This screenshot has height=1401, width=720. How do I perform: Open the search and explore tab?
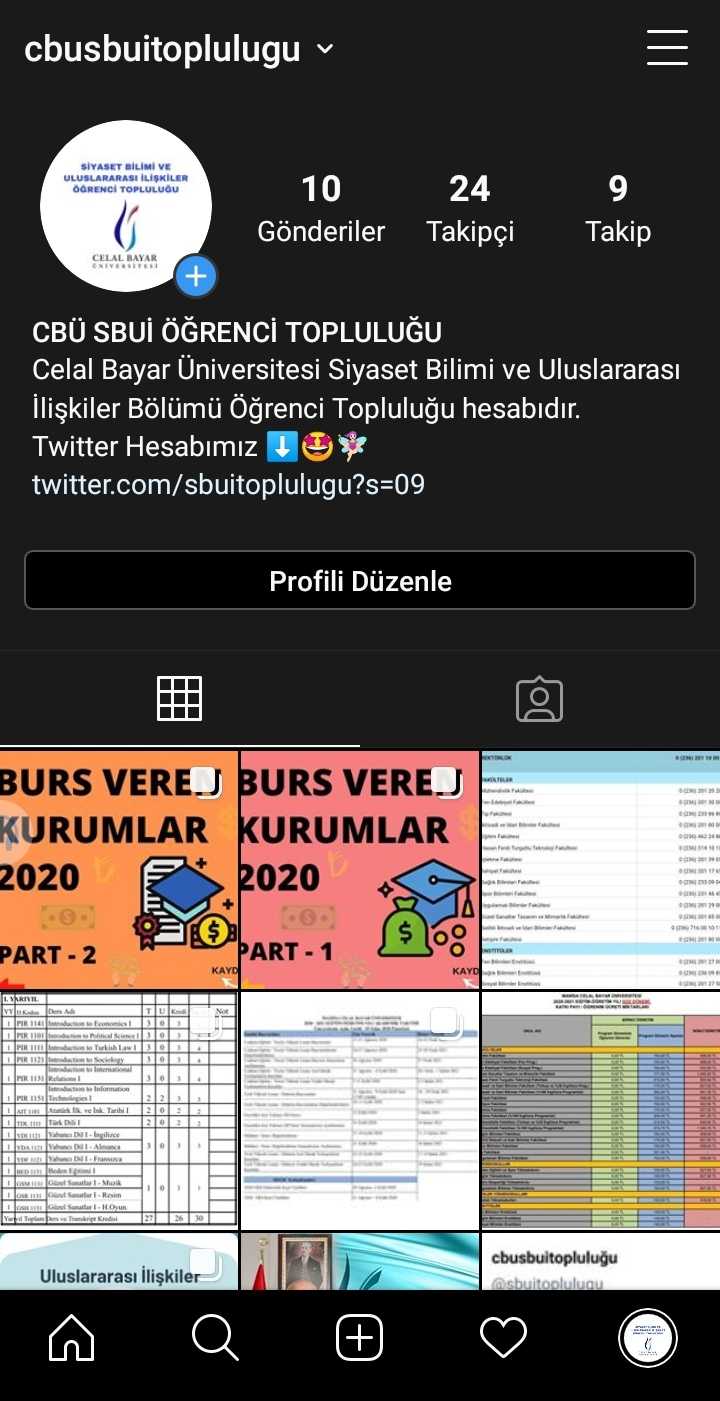tap(215, 1338)
